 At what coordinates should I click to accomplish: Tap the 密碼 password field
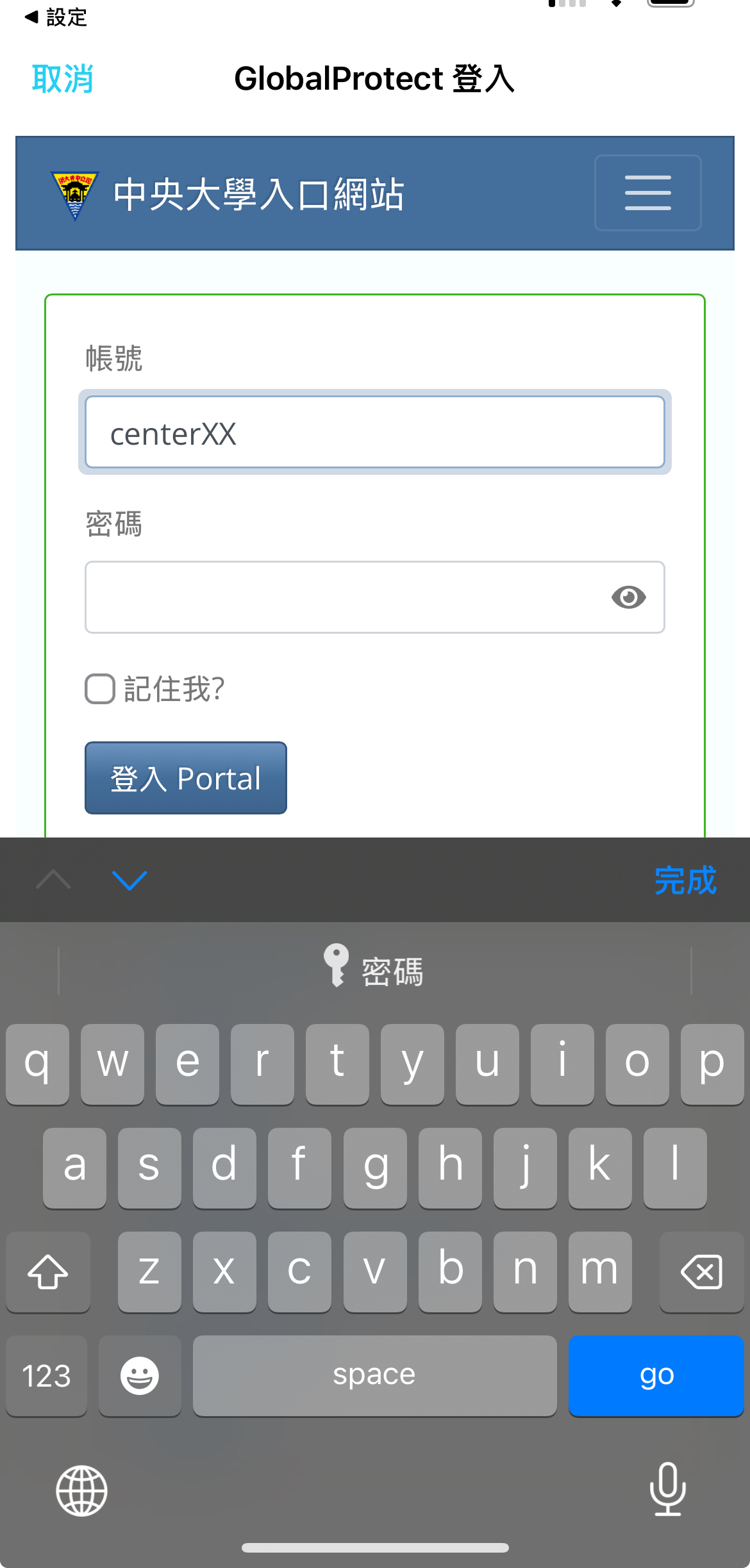346,597
